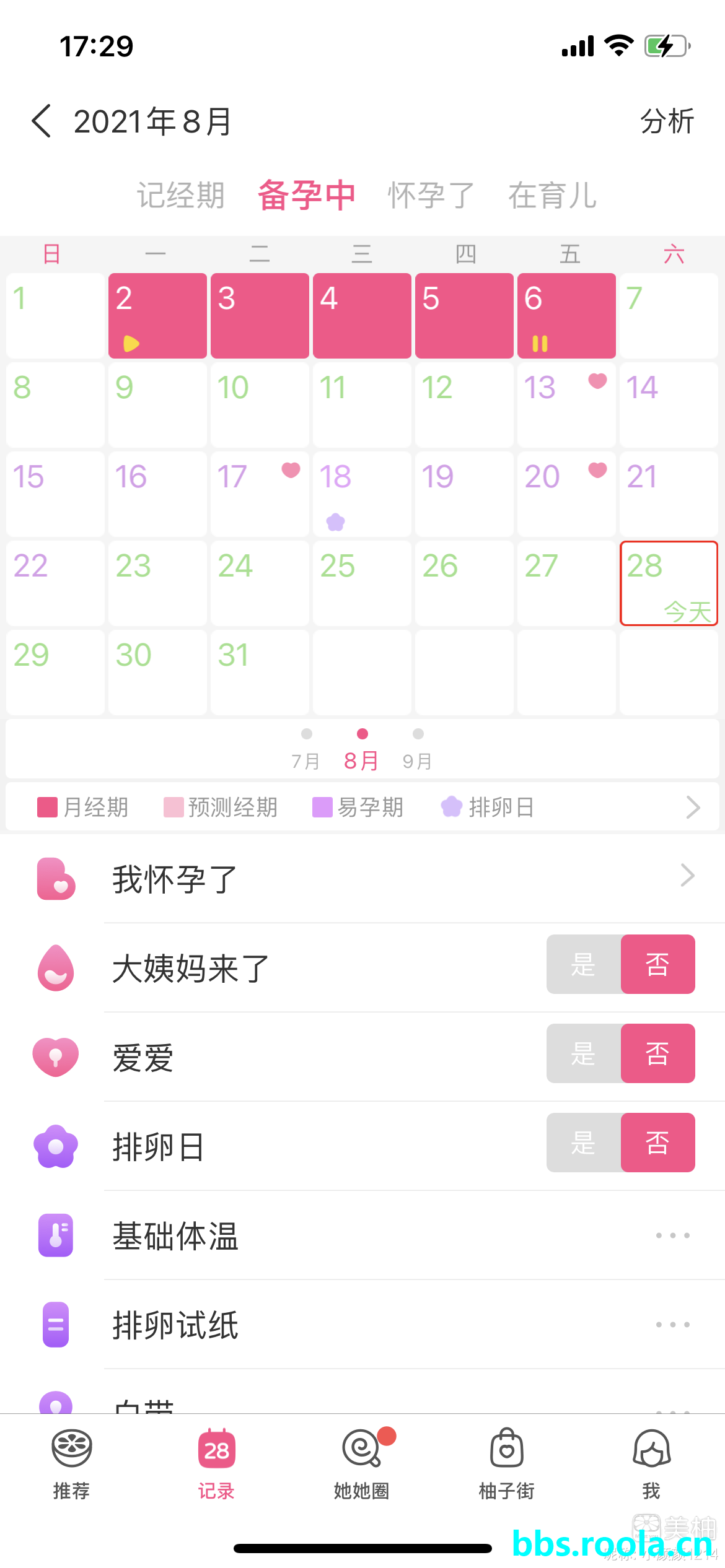Image resolution: width=725 pixels, height=1568 pixels.
Task: Open 基础体温 entry options
Action: [x=672, y=1235]
